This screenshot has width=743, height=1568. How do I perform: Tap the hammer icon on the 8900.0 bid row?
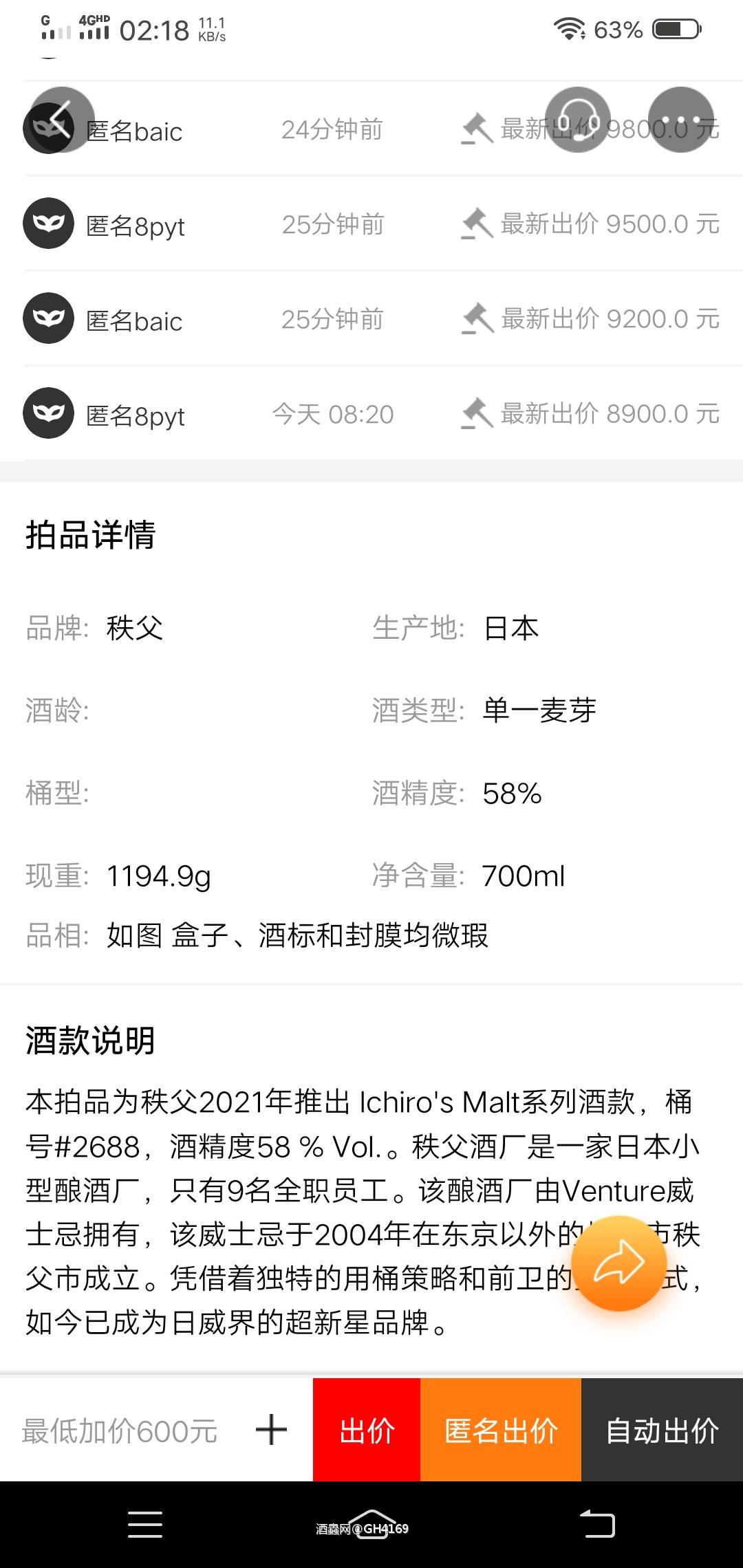(476, 413)
